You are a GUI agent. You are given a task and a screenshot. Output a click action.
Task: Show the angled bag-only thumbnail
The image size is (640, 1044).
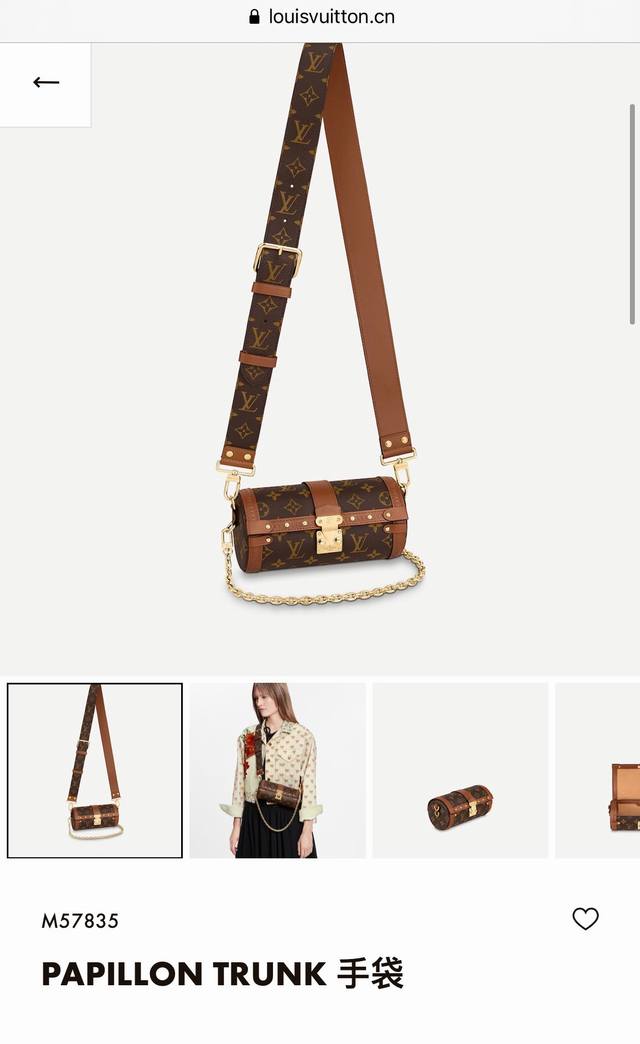(460, 770)
